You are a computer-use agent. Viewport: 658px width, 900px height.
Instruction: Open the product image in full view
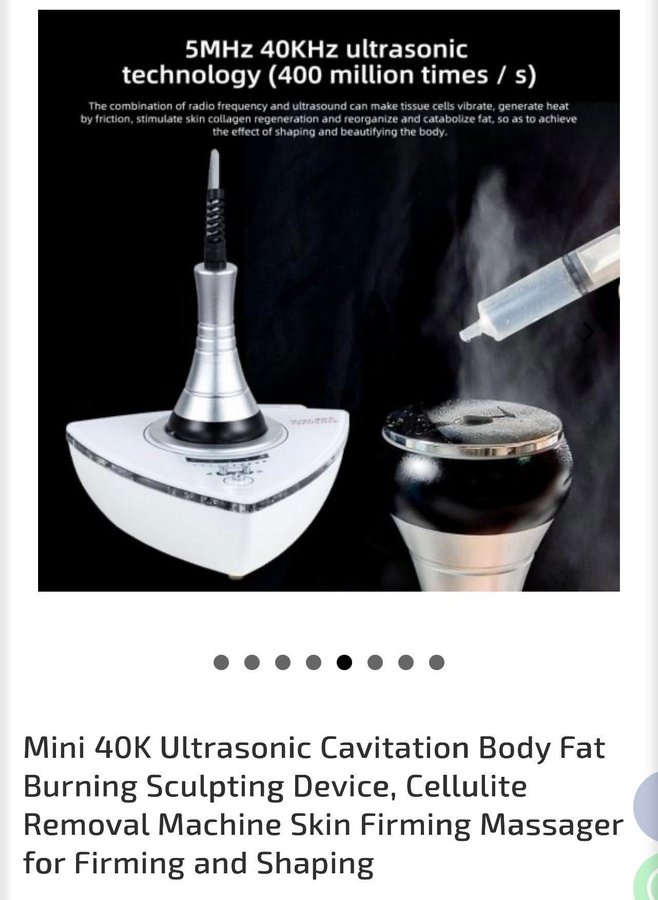(x=328, y=300)
